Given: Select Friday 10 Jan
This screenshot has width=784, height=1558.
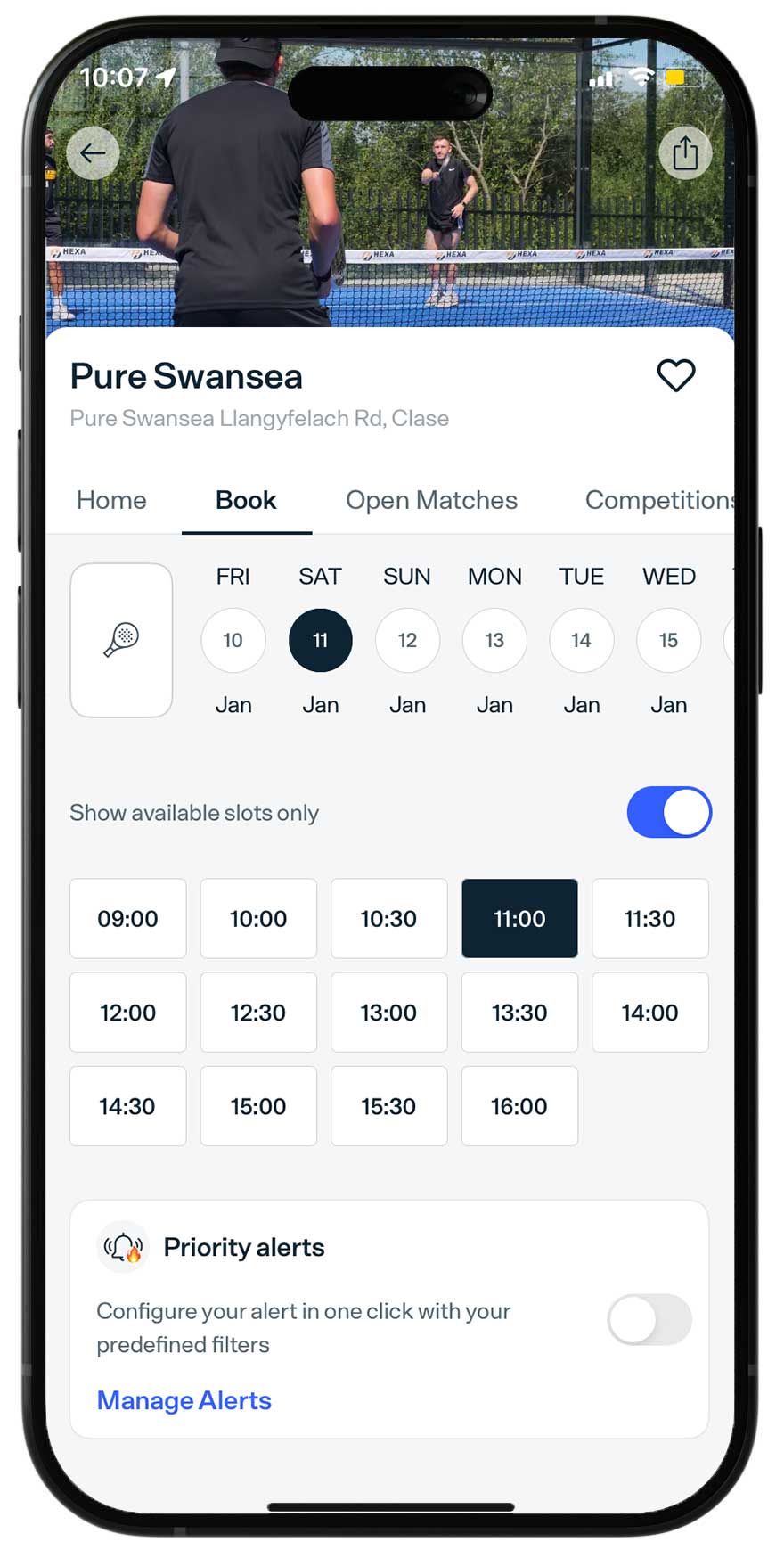Looking at the screenshot, I should click(x=233, y=640).
